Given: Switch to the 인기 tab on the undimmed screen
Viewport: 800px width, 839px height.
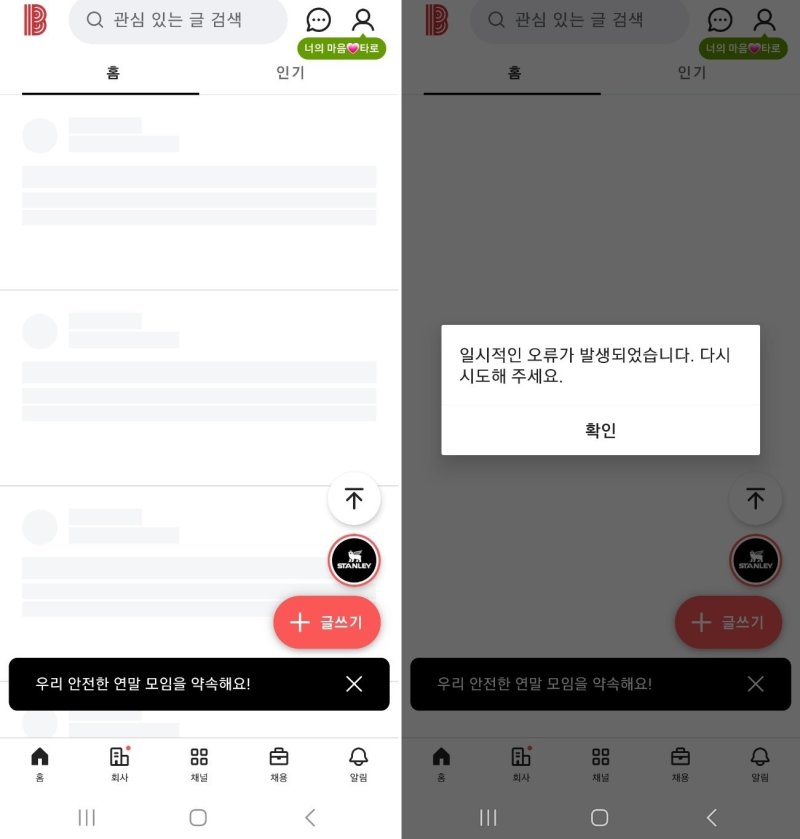Looking at the screenshot, I should pyautogui.click(x=290, y=73).
